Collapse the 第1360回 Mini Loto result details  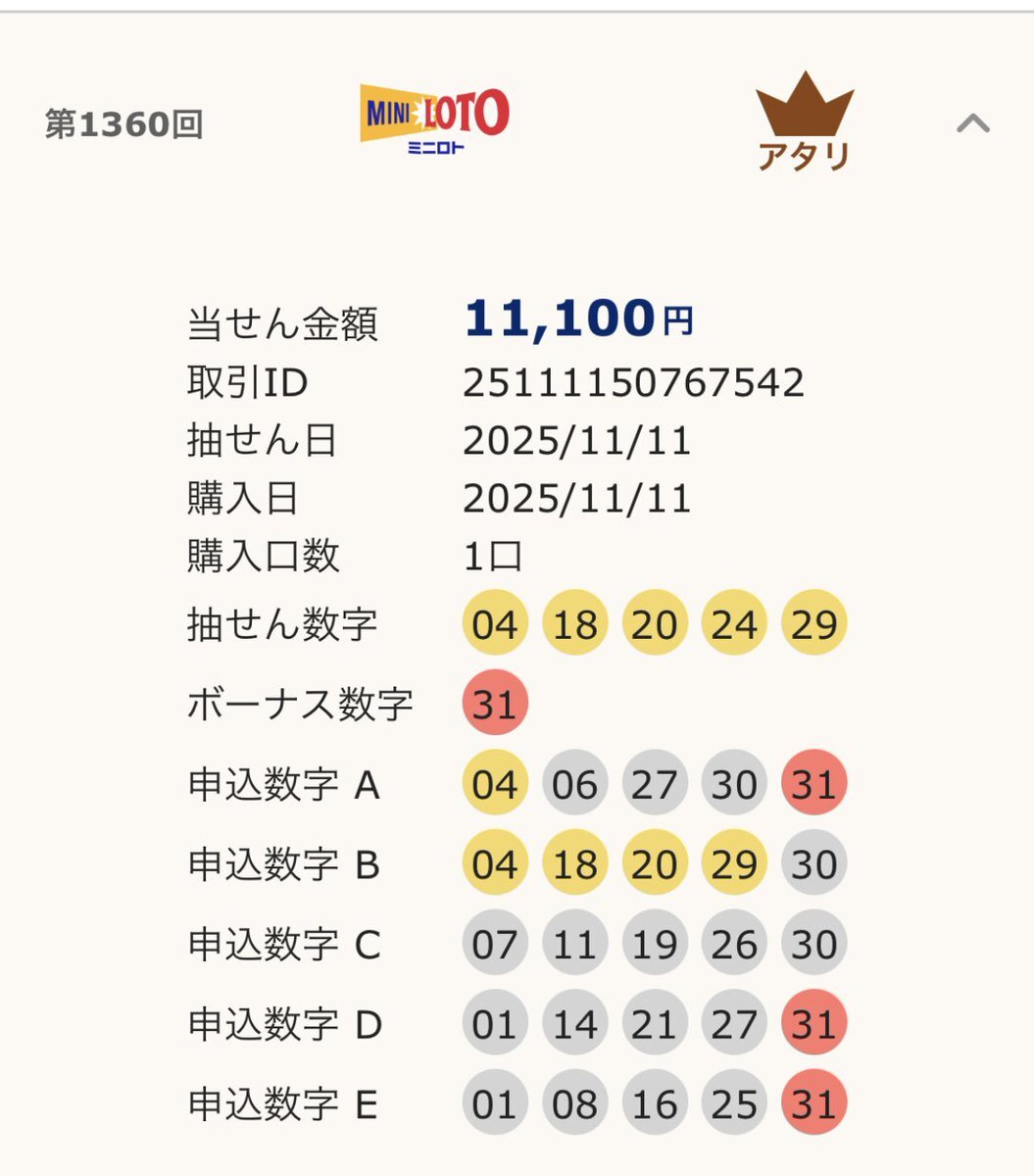click(x=972, y=123)
